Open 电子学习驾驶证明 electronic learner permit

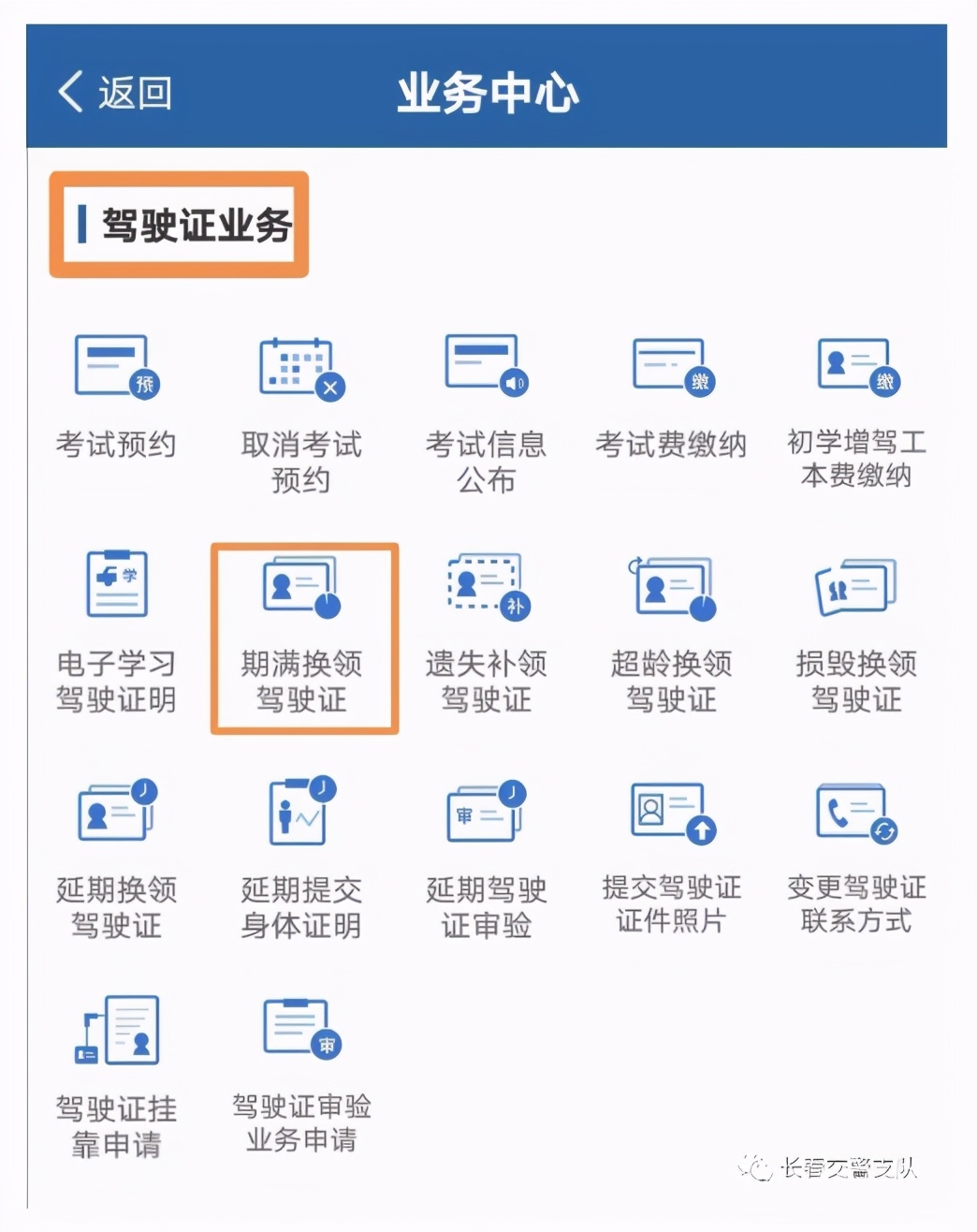[x=114, y=632]
